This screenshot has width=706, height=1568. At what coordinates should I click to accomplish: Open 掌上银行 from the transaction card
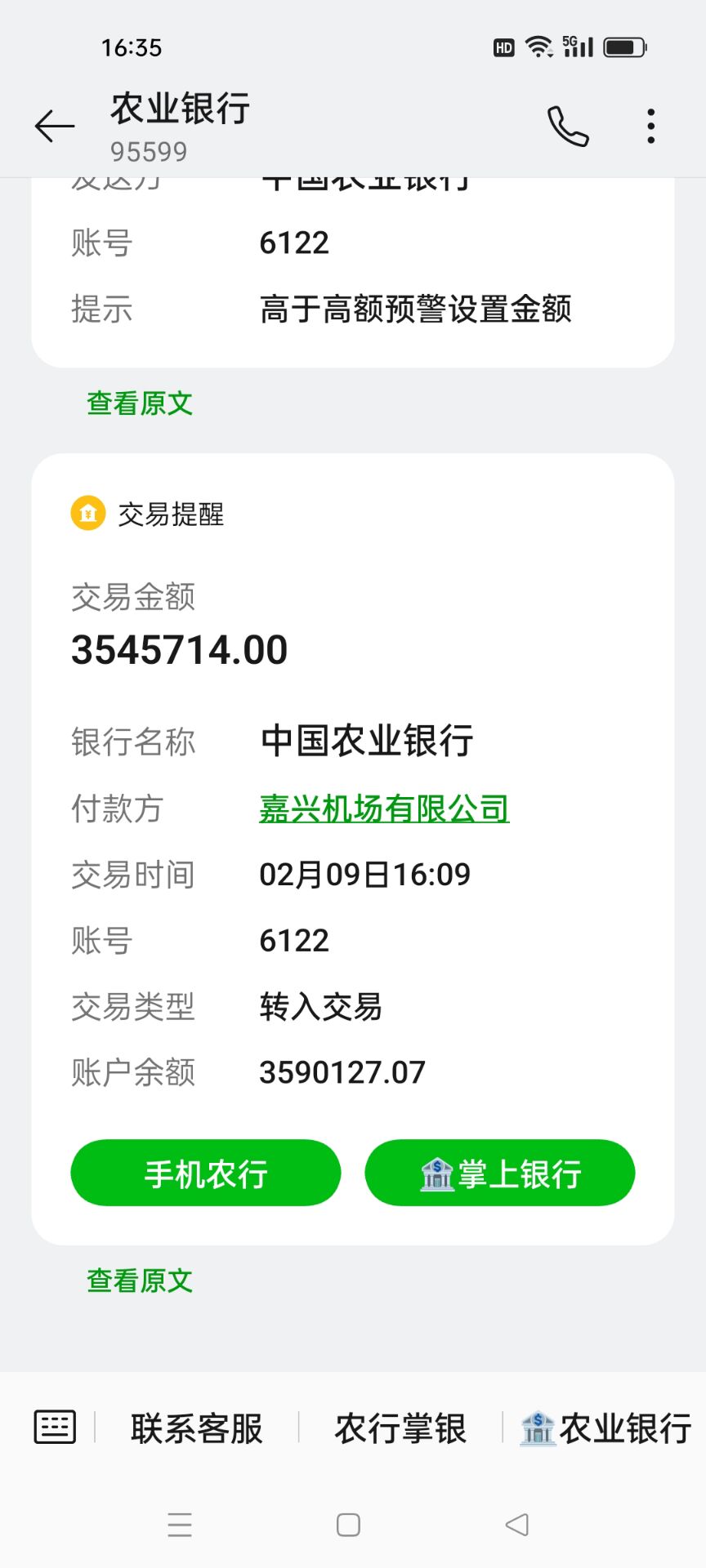(x=499, y=1173)
